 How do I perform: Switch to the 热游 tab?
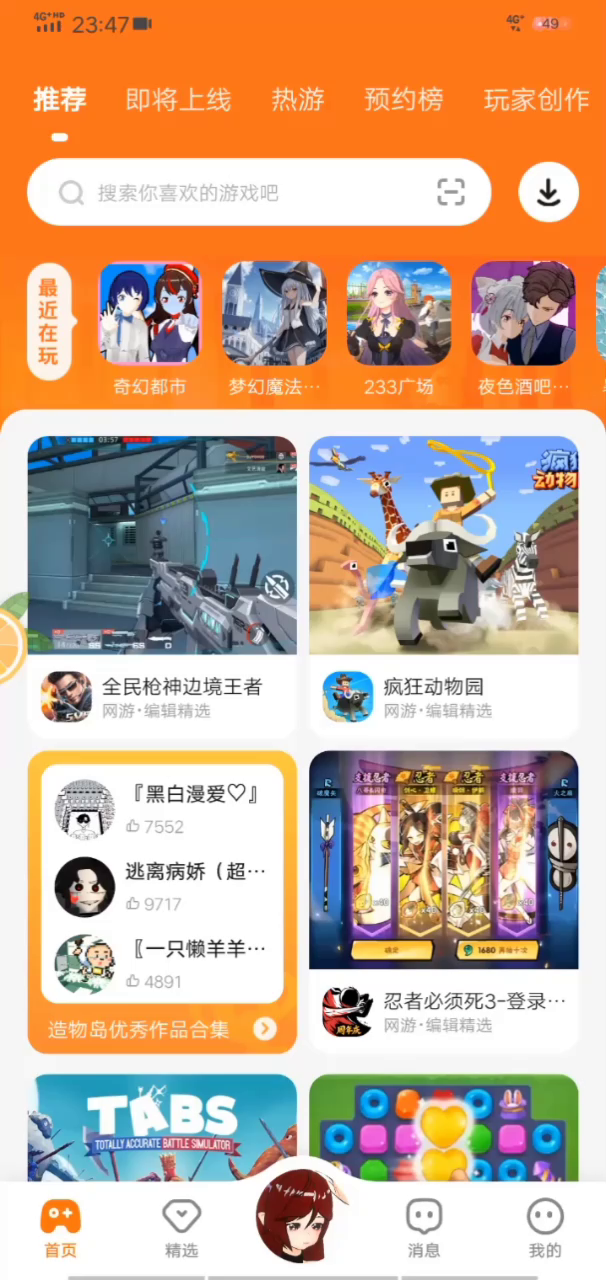(298, 100)
